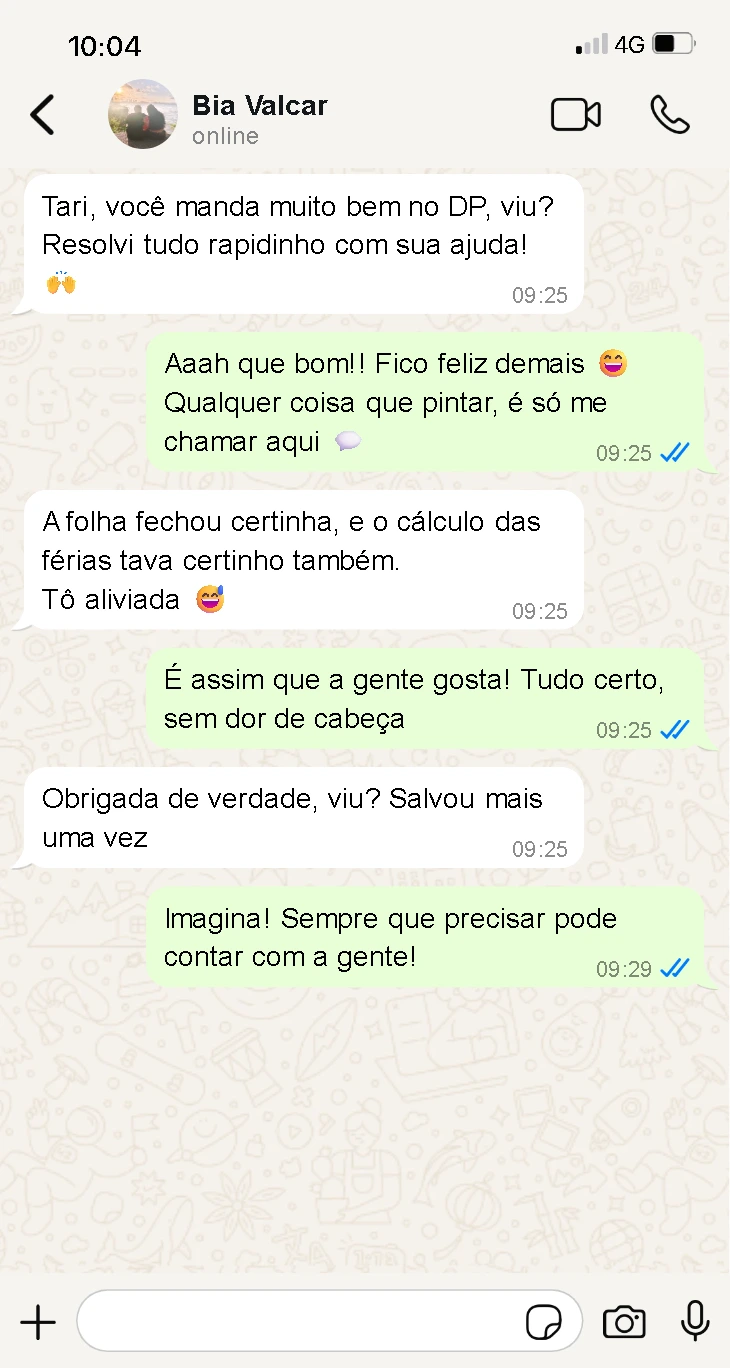Open the sticker picker in message field
Viewport: 730px width, 1368px height.
544,1322
